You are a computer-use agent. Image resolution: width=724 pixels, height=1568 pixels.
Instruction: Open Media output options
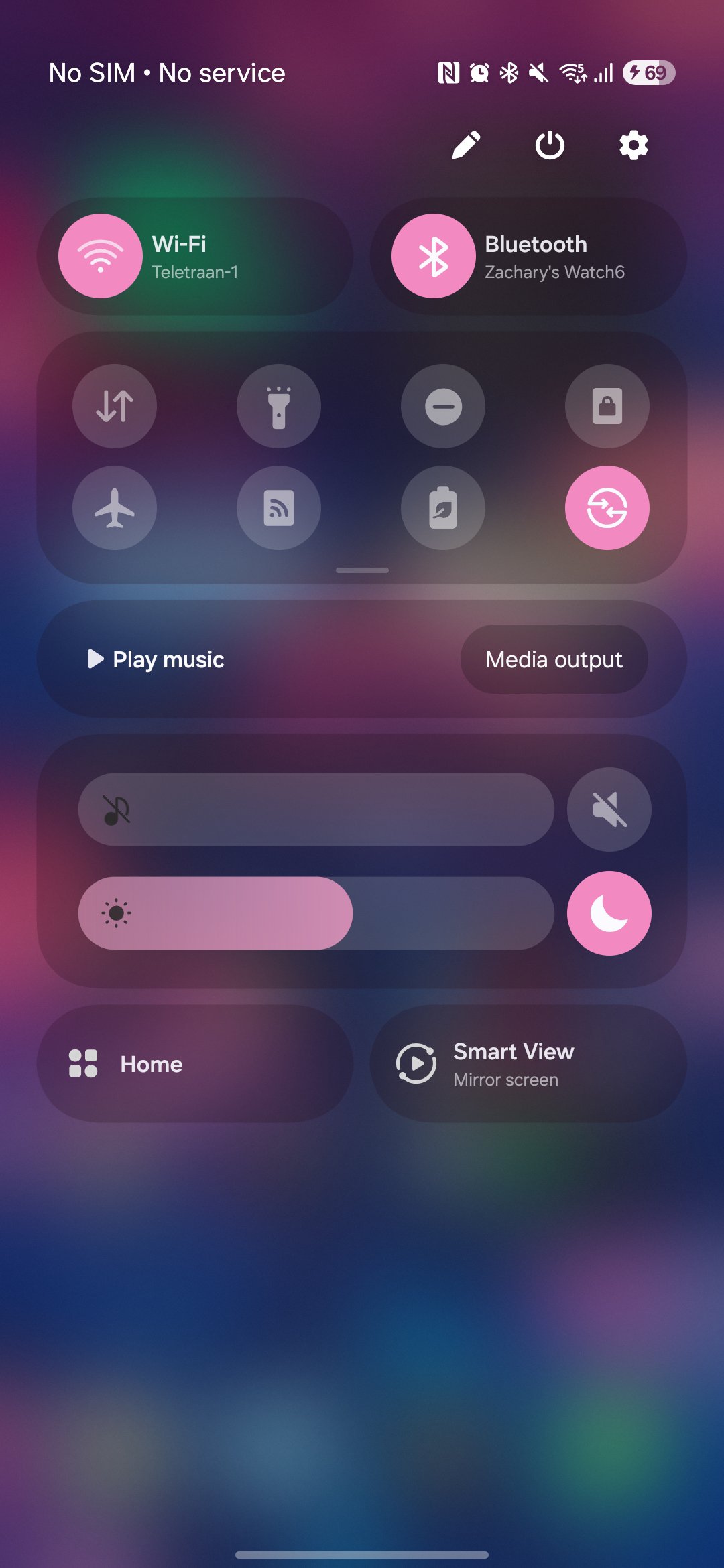point(554,659)
